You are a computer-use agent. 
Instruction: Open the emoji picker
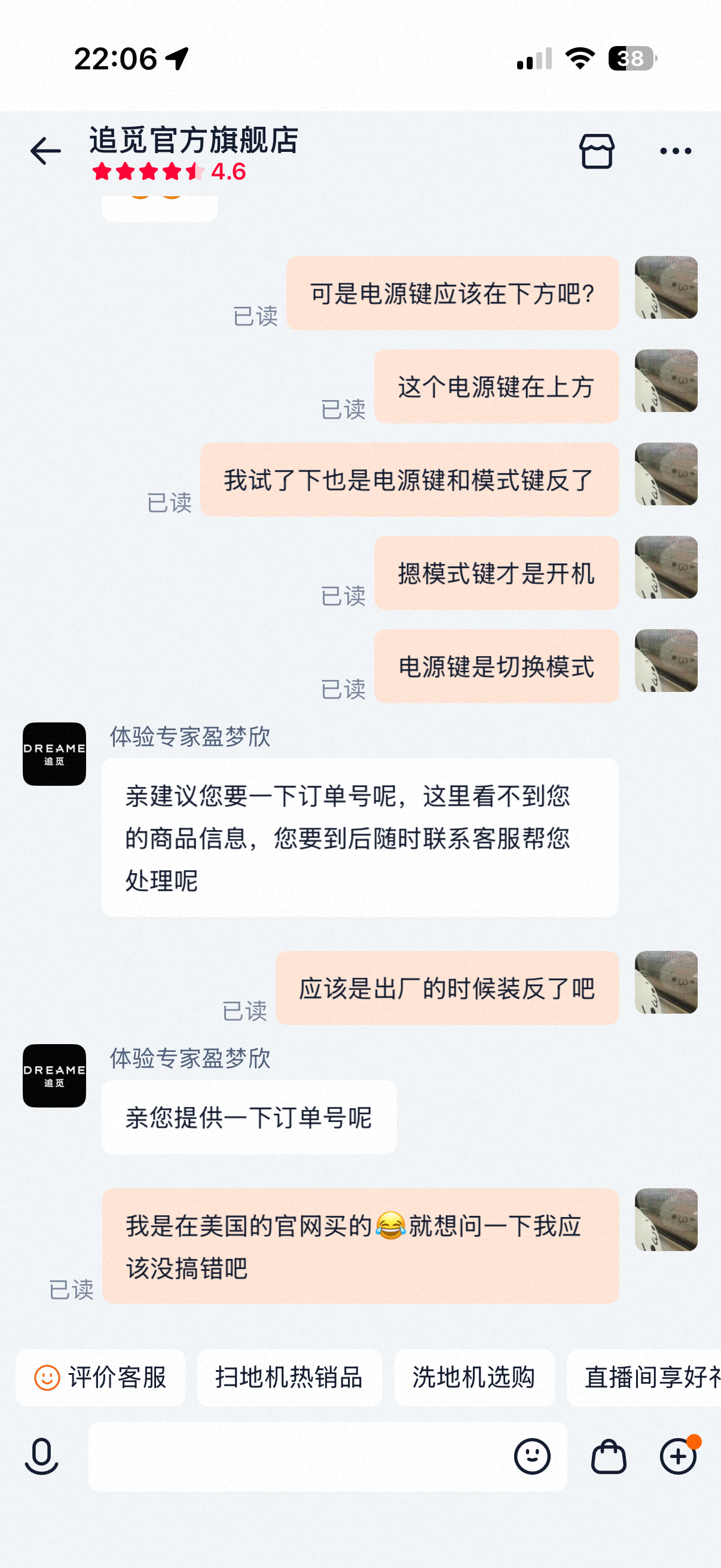click(x=531, y=1457)
